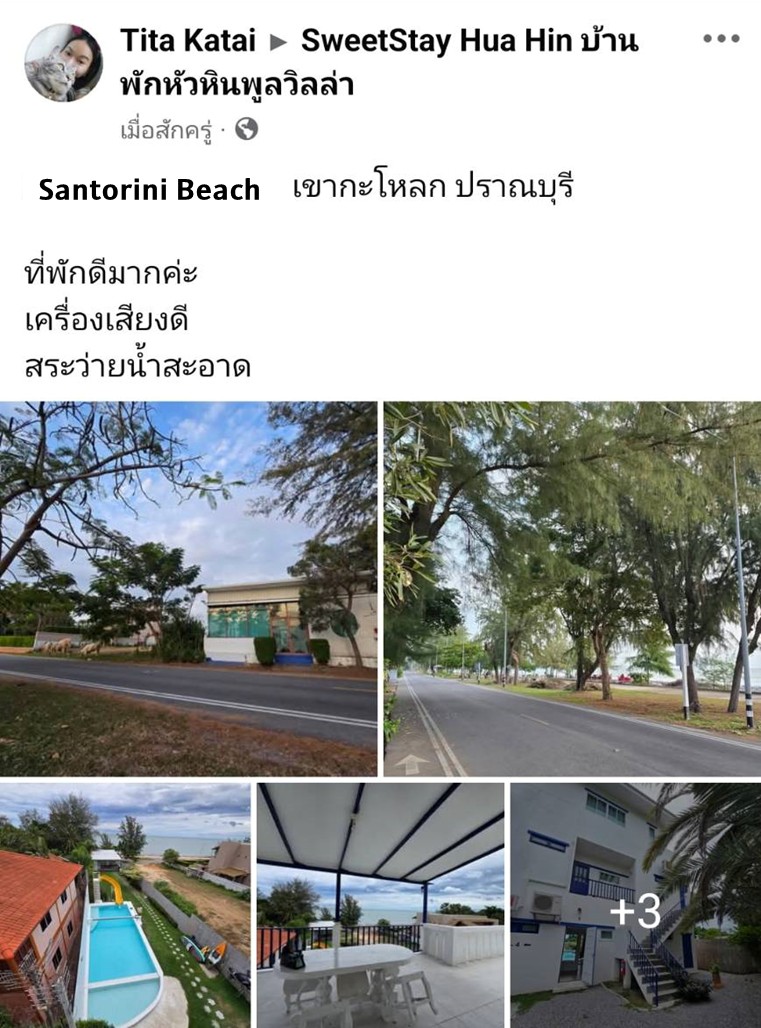
Task: Open the swimming pool aerial photo
Action: pyautogui.click(x=125, y=905)
